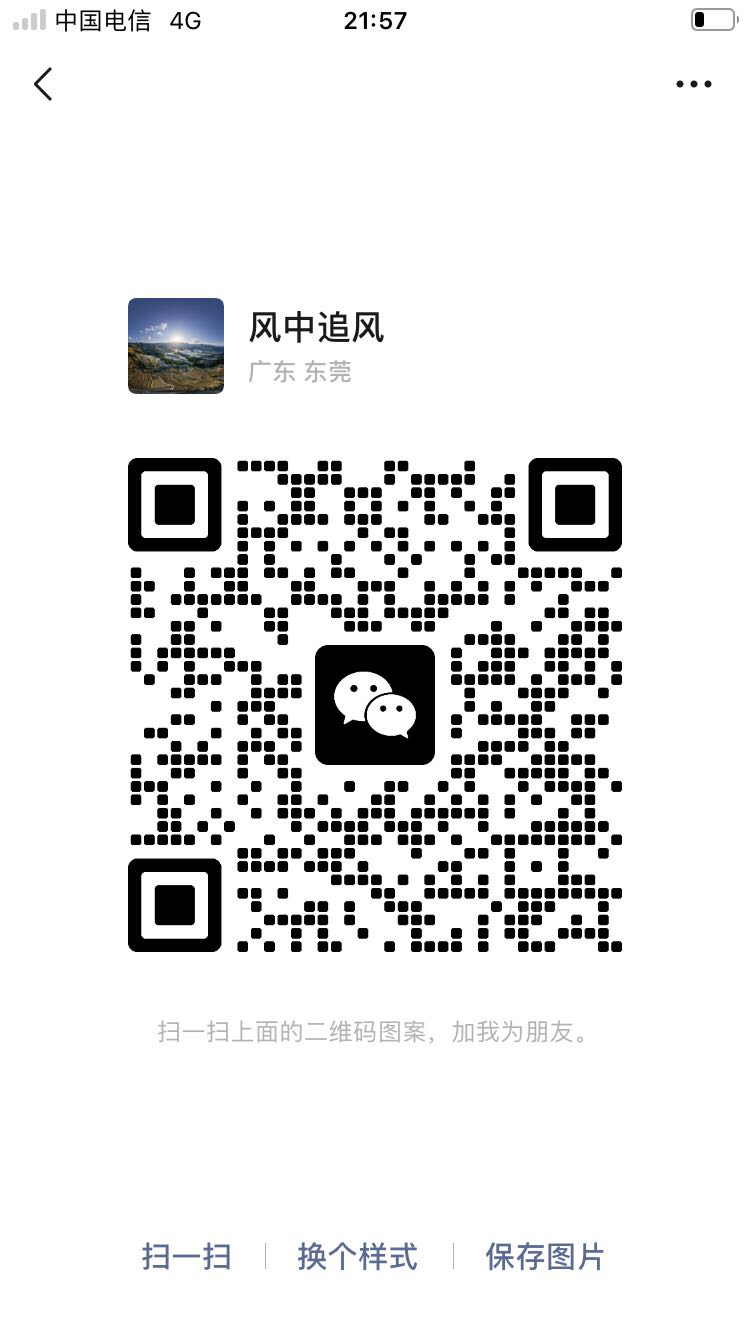The height and width of the screenshot is (1334, 750).
Task: Change QR style with 换个样式
Action: point(358,1256)
